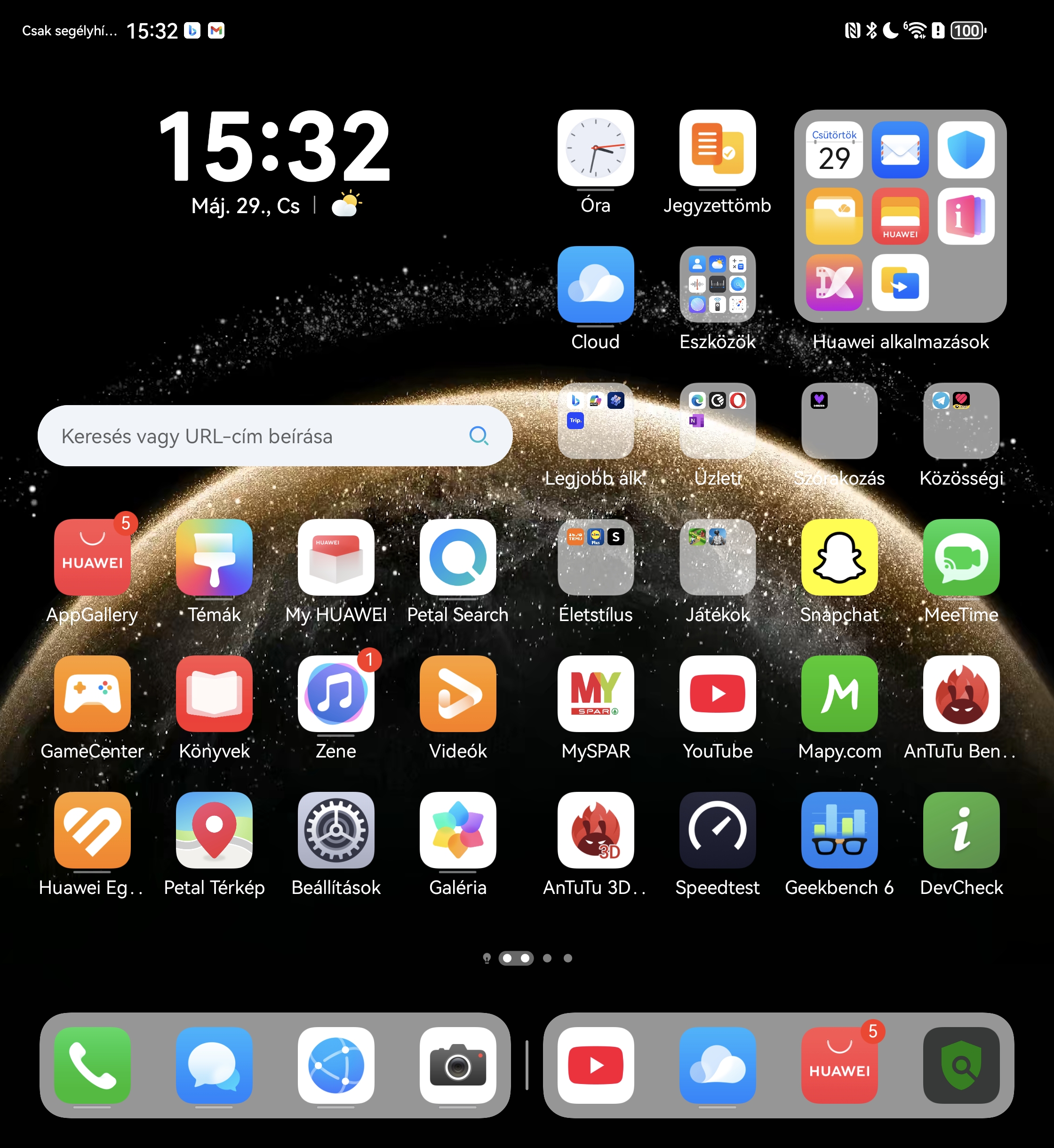The image size is (1054, 1148).
Task: Open Geekbench 6
Action: [x=839, y=830]
